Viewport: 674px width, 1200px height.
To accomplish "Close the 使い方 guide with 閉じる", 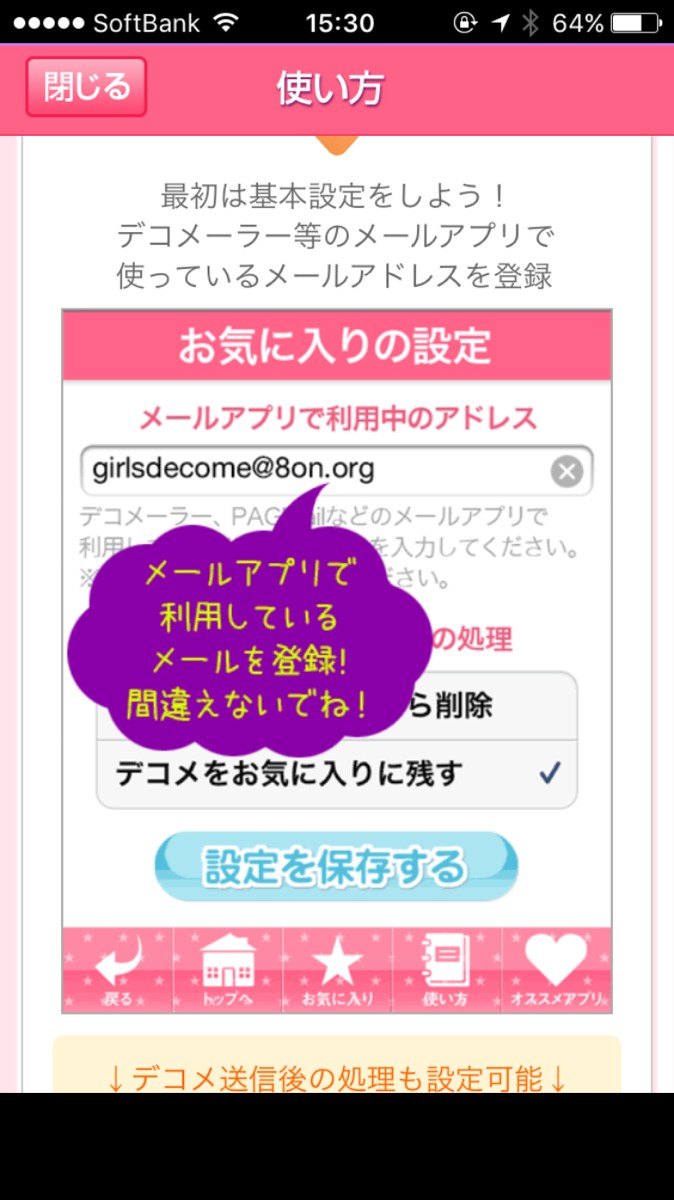I will click(x=87, y=87).
